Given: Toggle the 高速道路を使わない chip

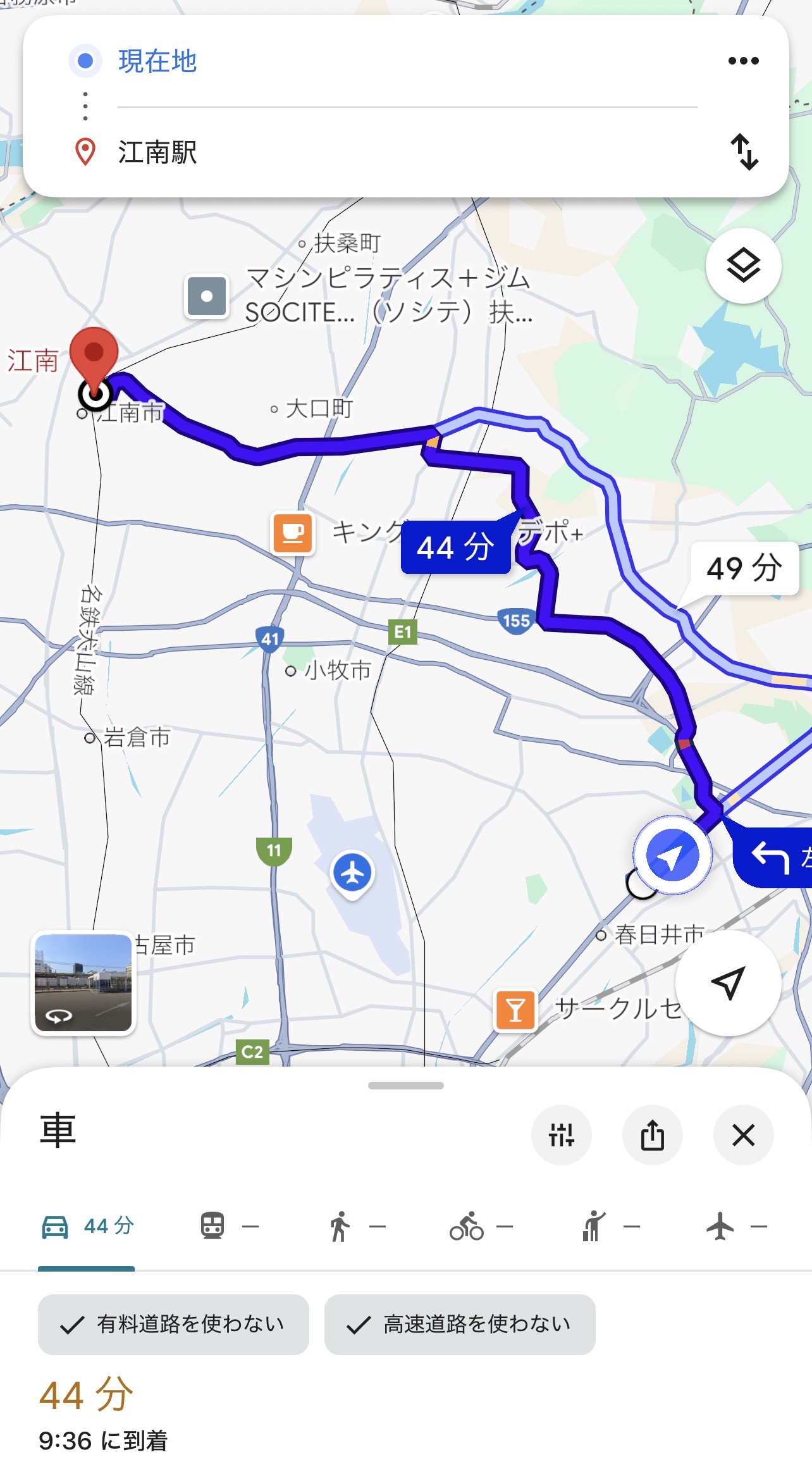Looking at the screenshot, I should tap(460, 1324).
